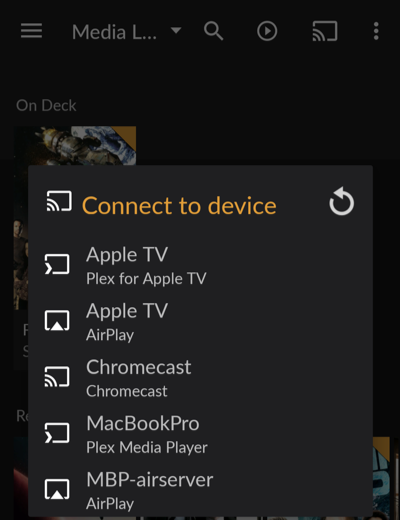Connect to Apple TV via Plex for Apple TV
Screen dimensions: 400x520
(x=200, y=265)
